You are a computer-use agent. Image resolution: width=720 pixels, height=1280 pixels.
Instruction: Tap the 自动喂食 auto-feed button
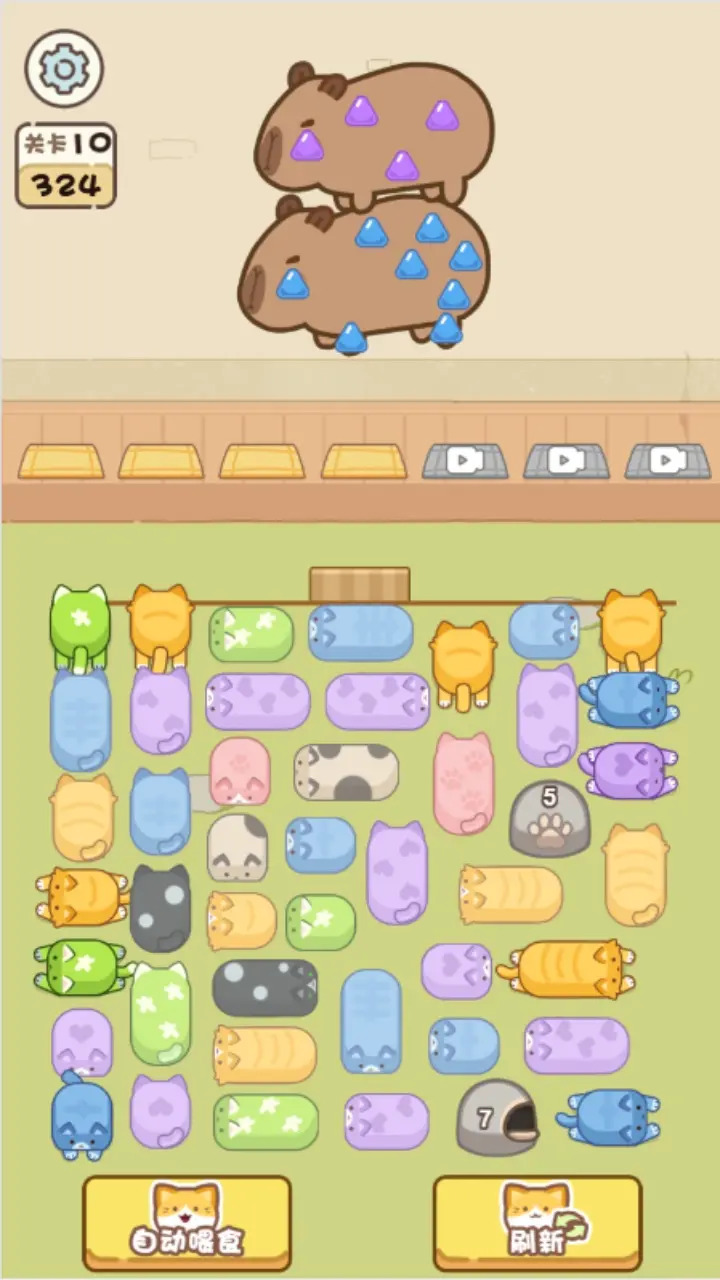point(187,1220)
